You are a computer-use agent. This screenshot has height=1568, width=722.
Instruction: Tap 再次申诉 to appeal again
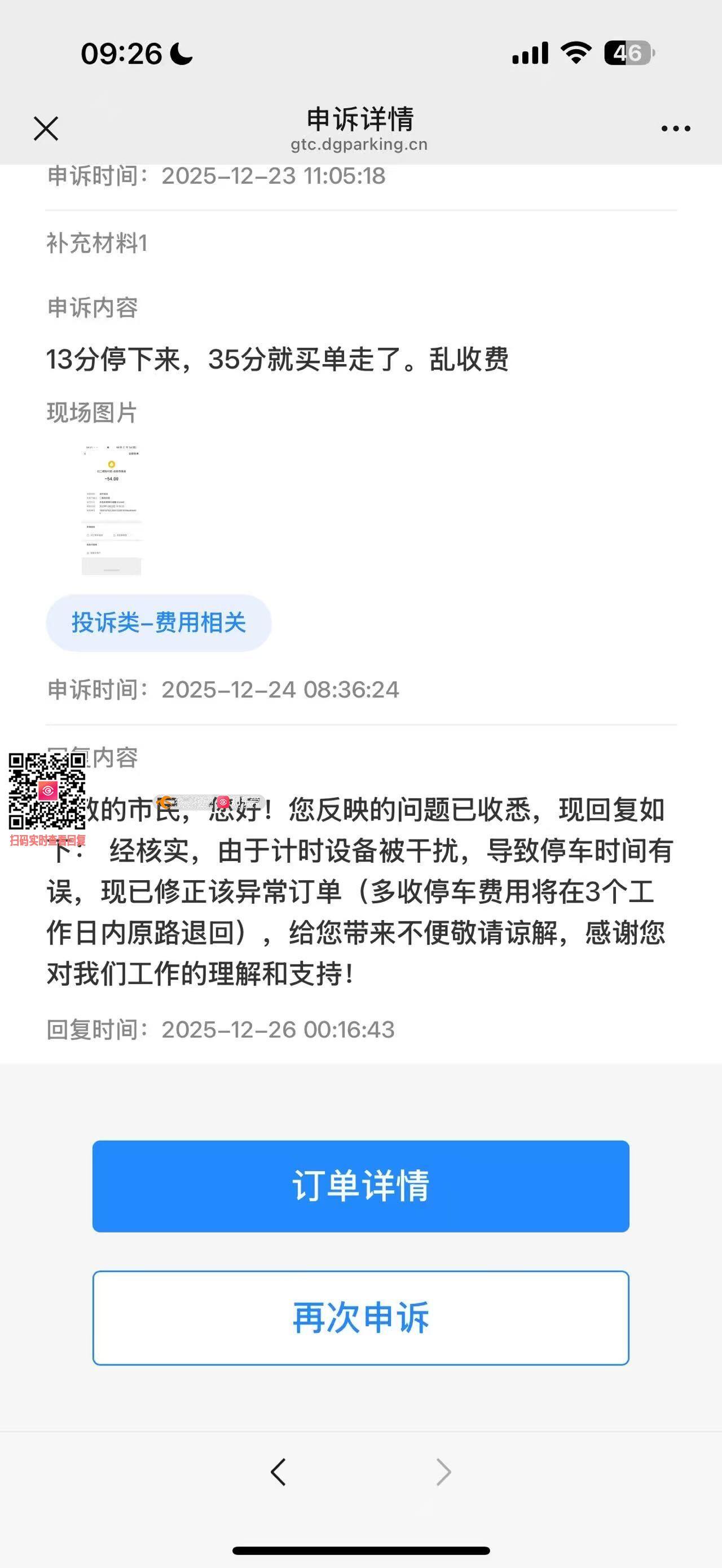(361, 1318)
